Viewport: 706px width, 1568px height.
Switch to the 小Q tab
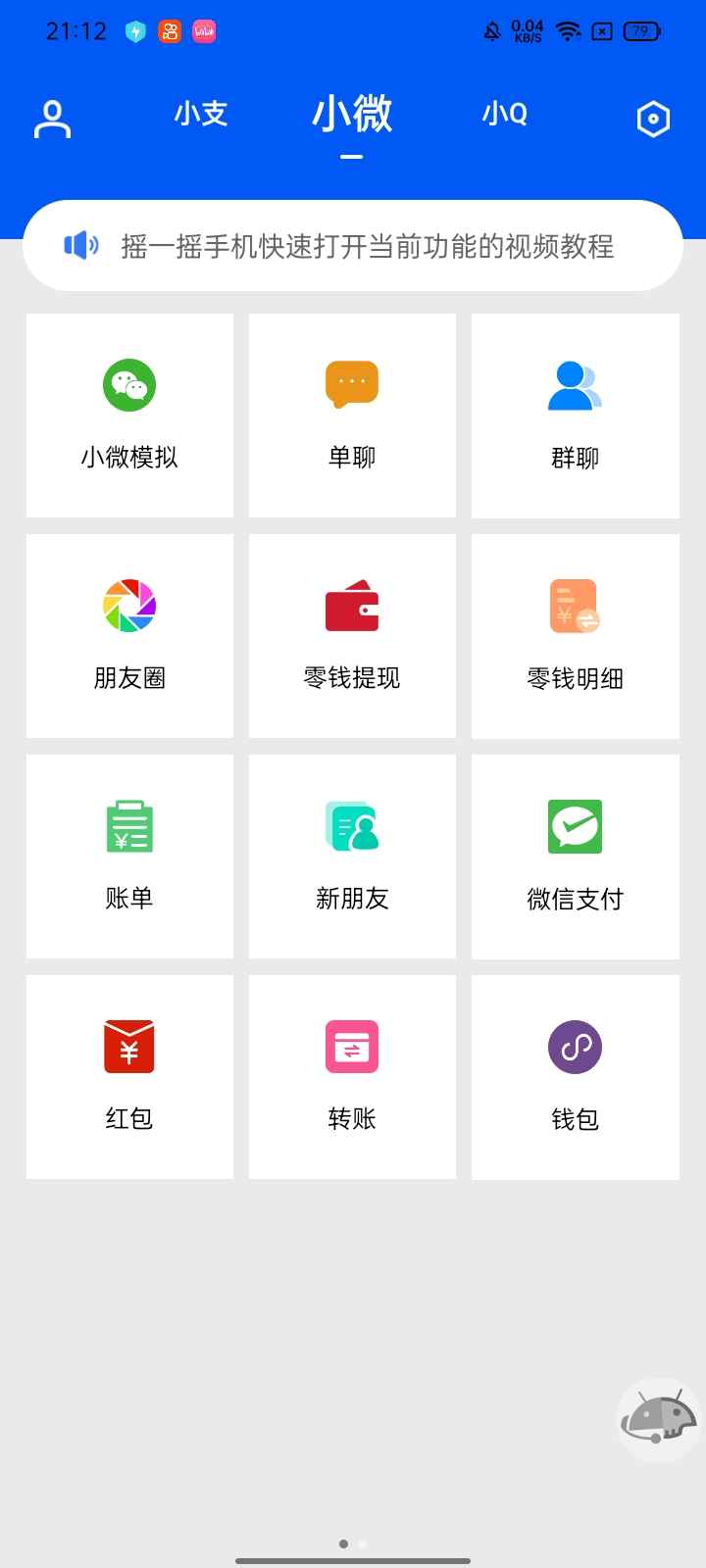click(505, 115)
